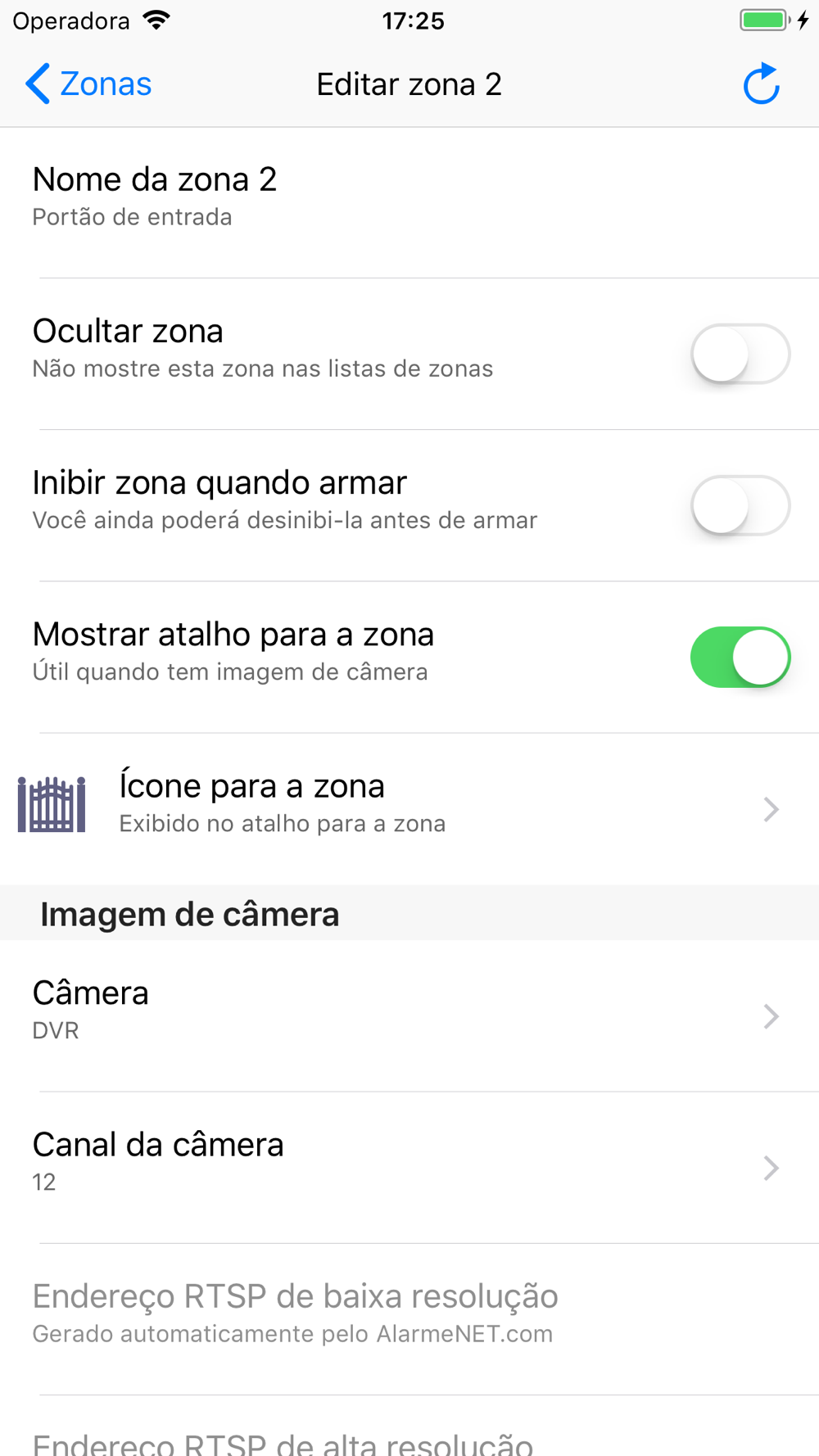819x1456 pixels.
Task: Open Ícone para a zona
Action: pos(409,808)
